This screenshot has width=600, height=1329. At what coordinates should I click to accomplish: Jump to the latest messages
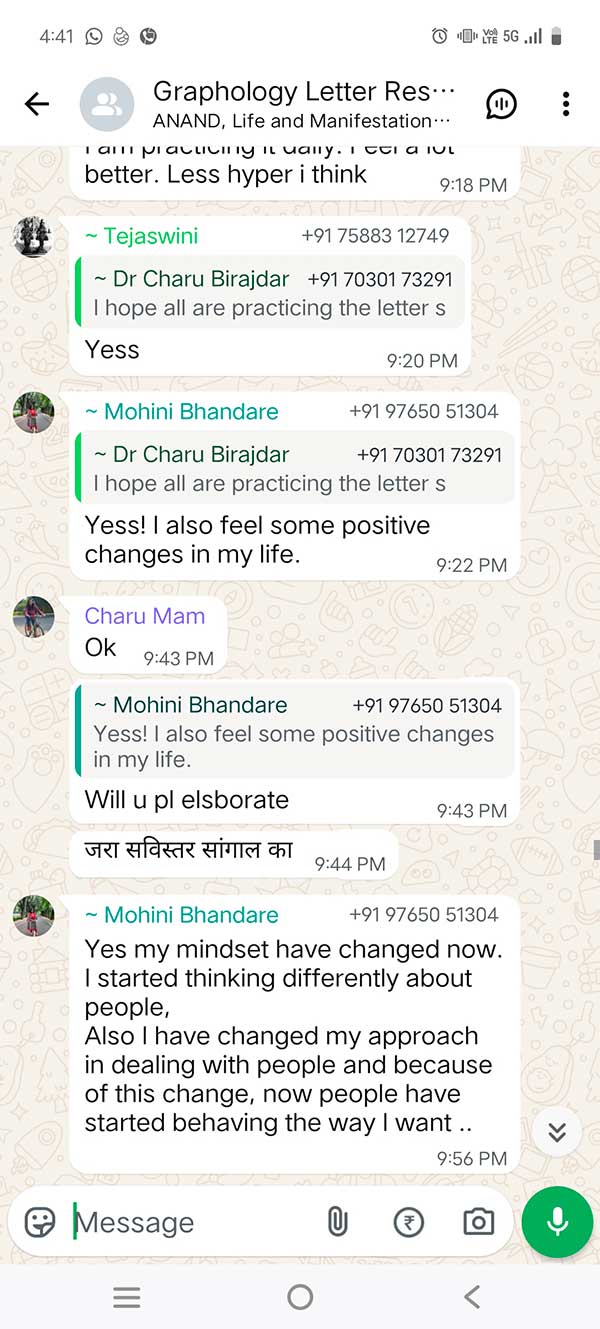[x=557, y=1132]
